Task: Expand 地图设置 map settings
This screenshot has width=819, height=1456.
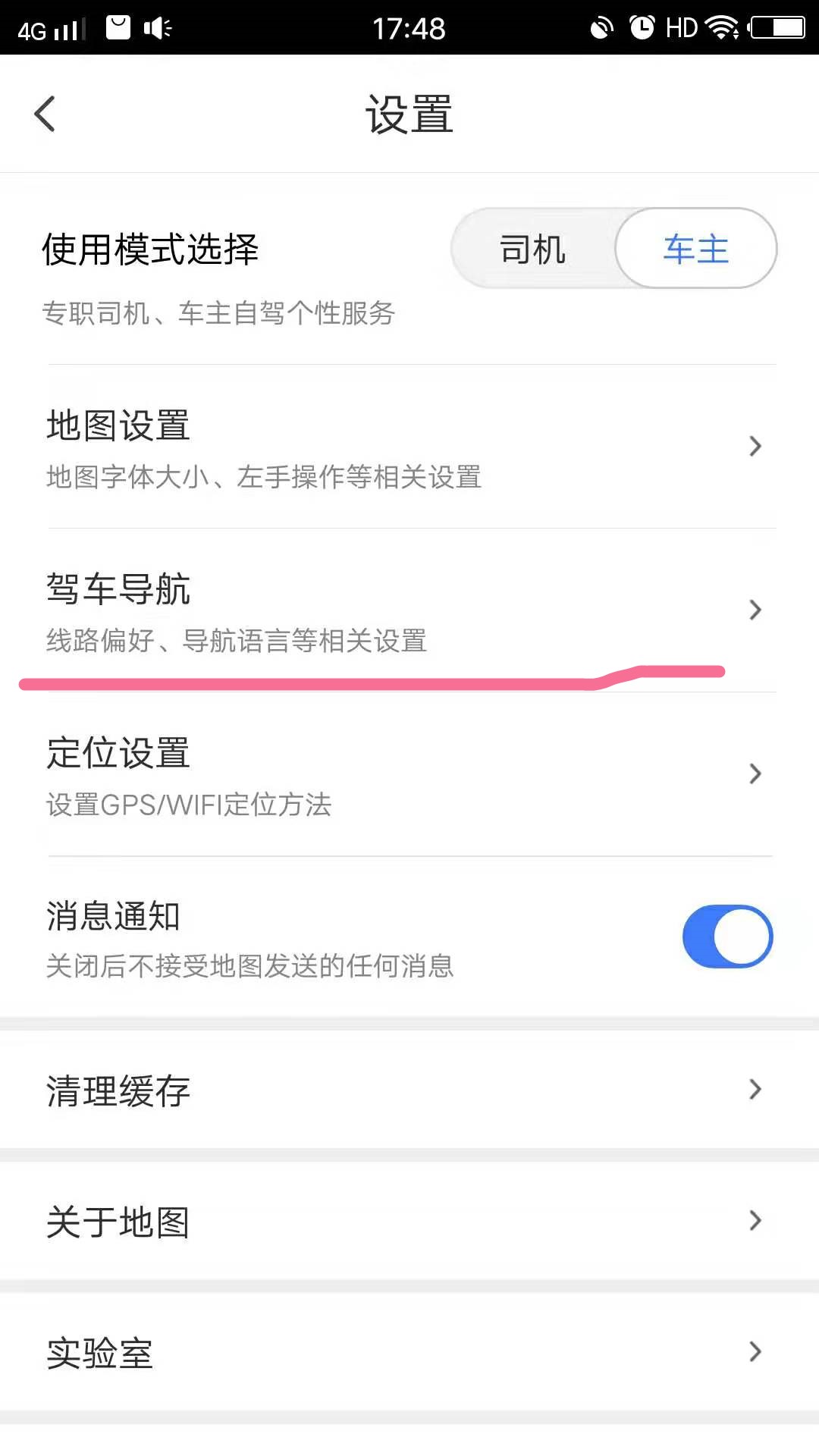Action: [x=409, y=447]
